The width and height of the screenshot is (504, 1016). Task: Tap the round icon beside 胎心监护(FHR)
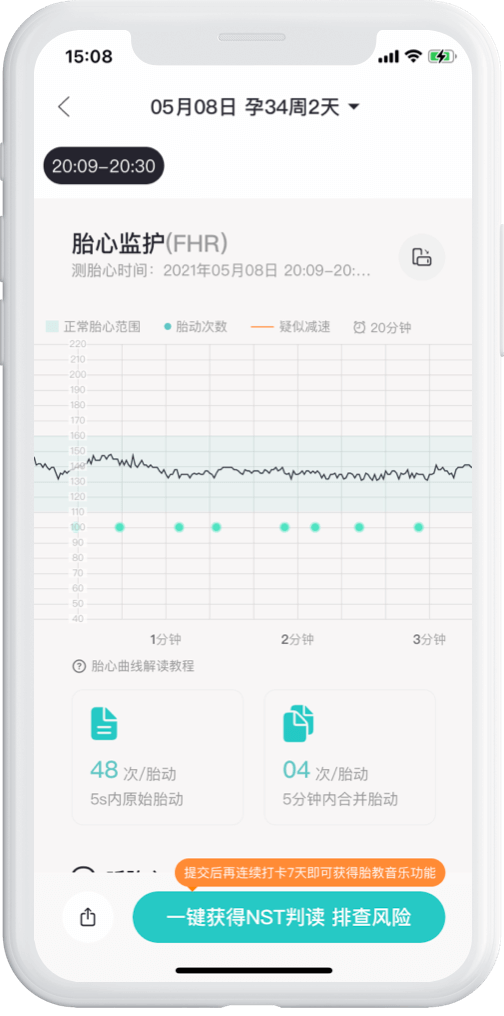pos(422,257)
